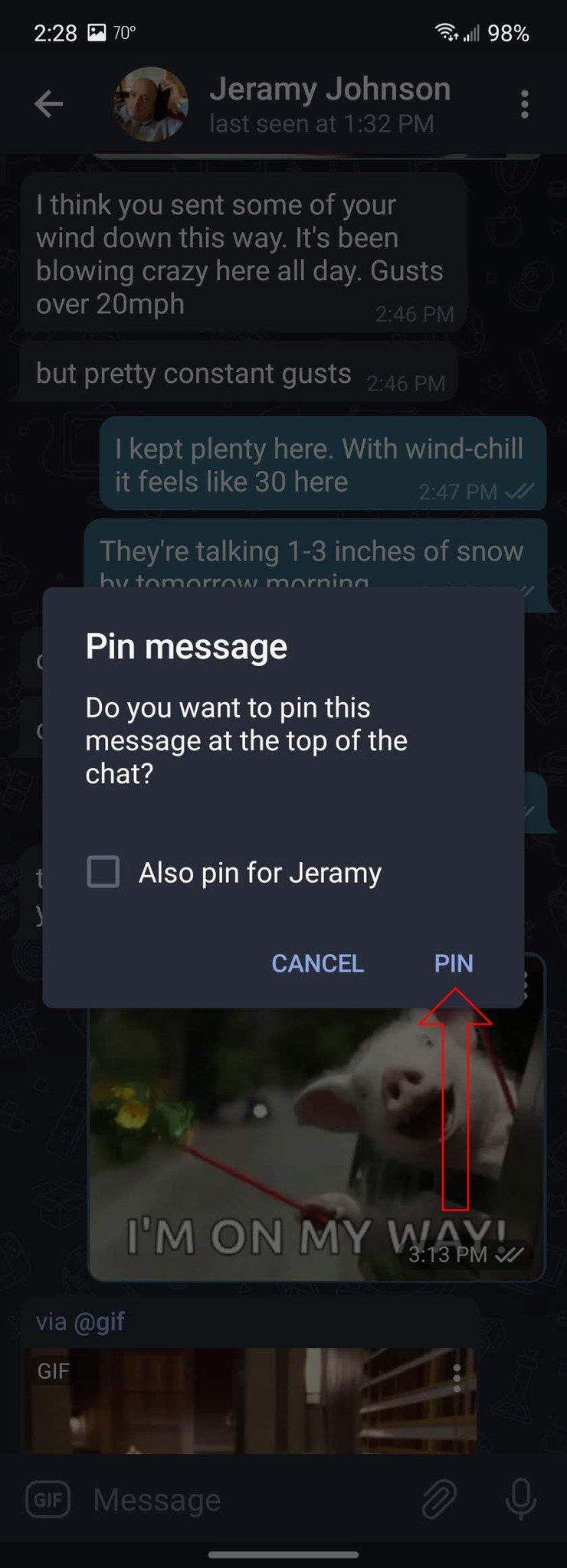Tap Jeramy Johnson's name to view profile
This screenshot has height=1568, width=567.
(x=331, y=88)
